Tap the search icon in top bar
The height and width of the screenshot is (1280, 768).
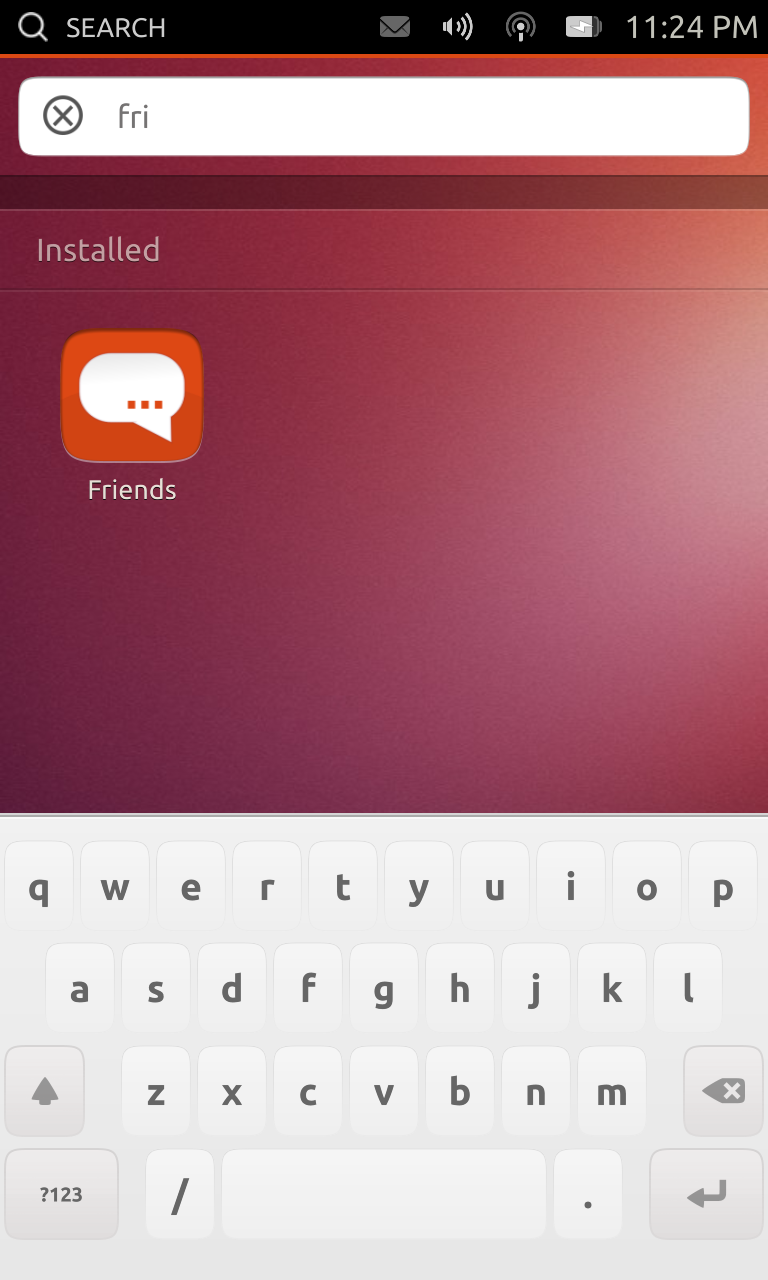point(33,27)
